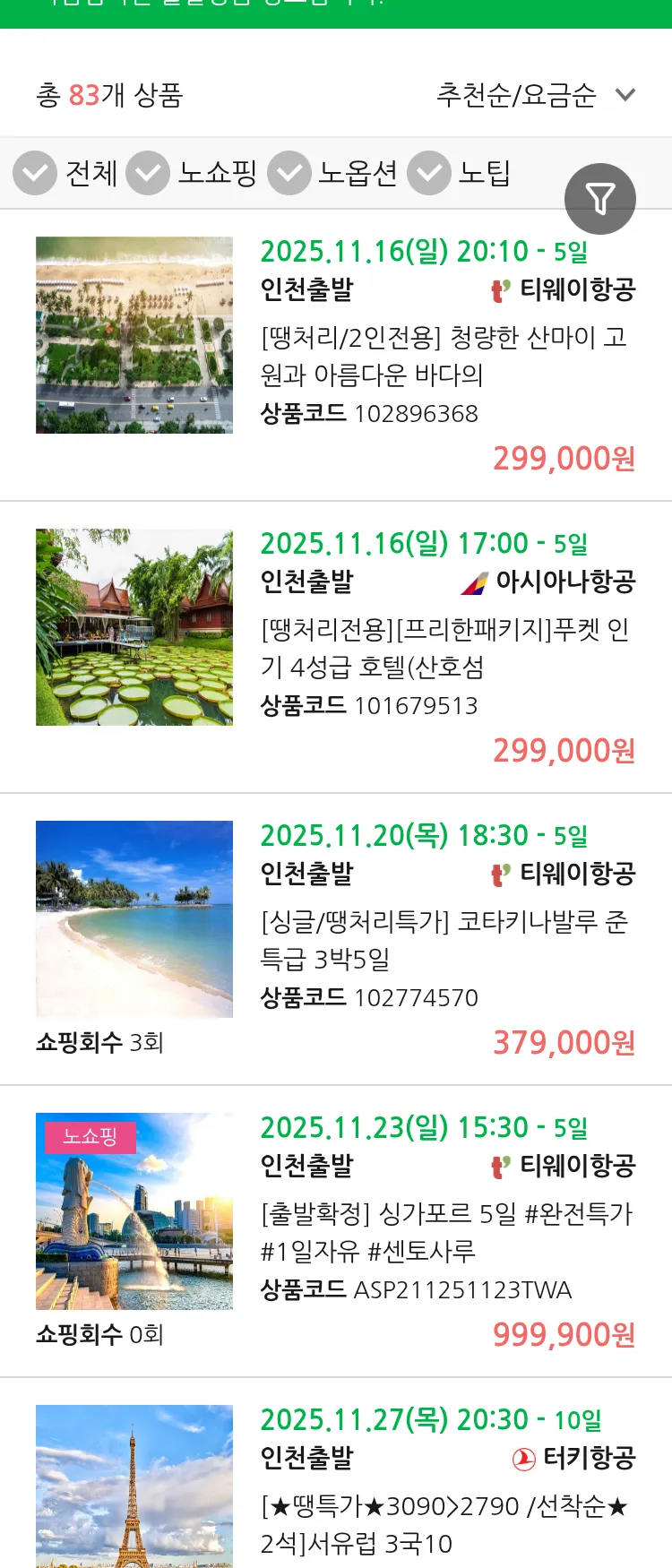The height and width of the screenshot is (1568, 672).
Task: Switch to the 노옵션 filter tab
Action: (357, 173)
